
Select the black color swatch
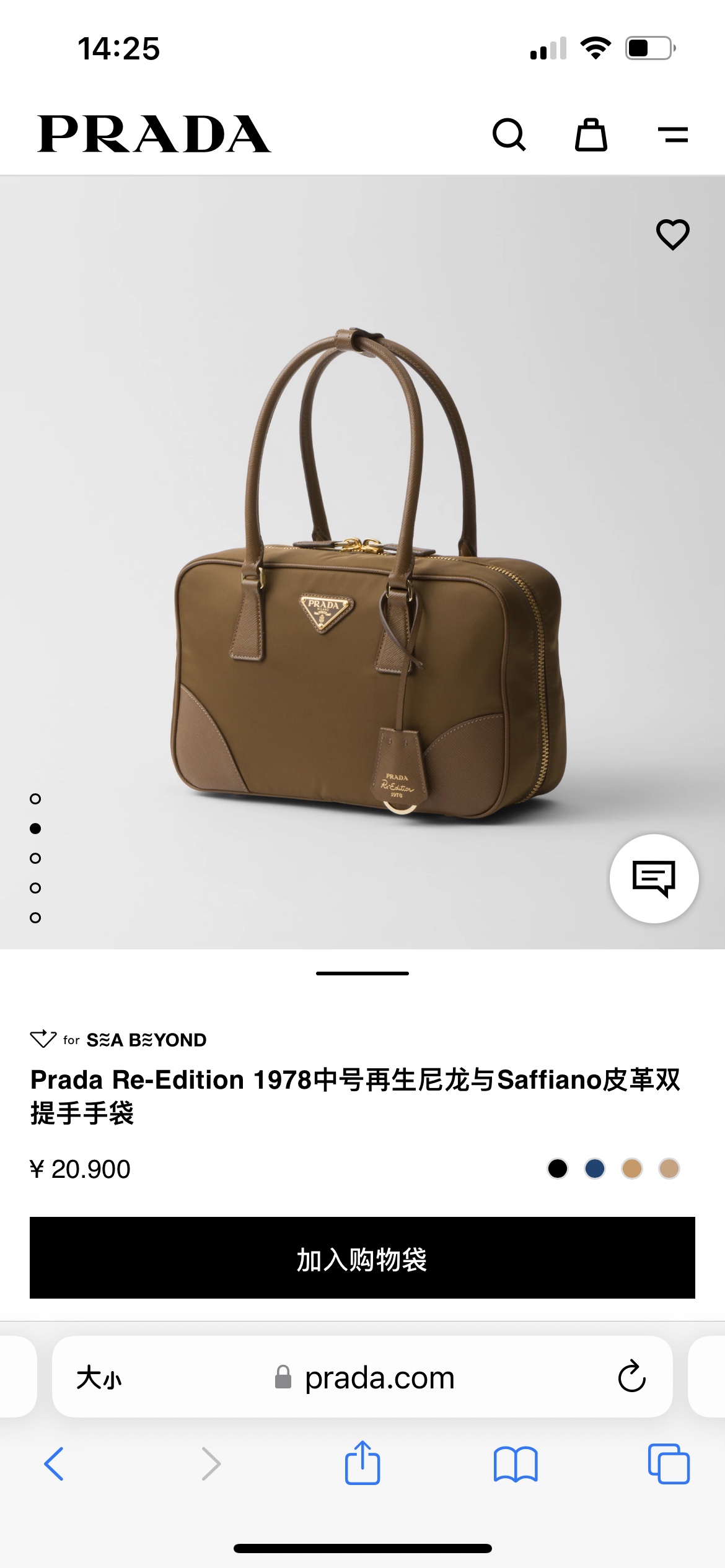(558, 1169)
